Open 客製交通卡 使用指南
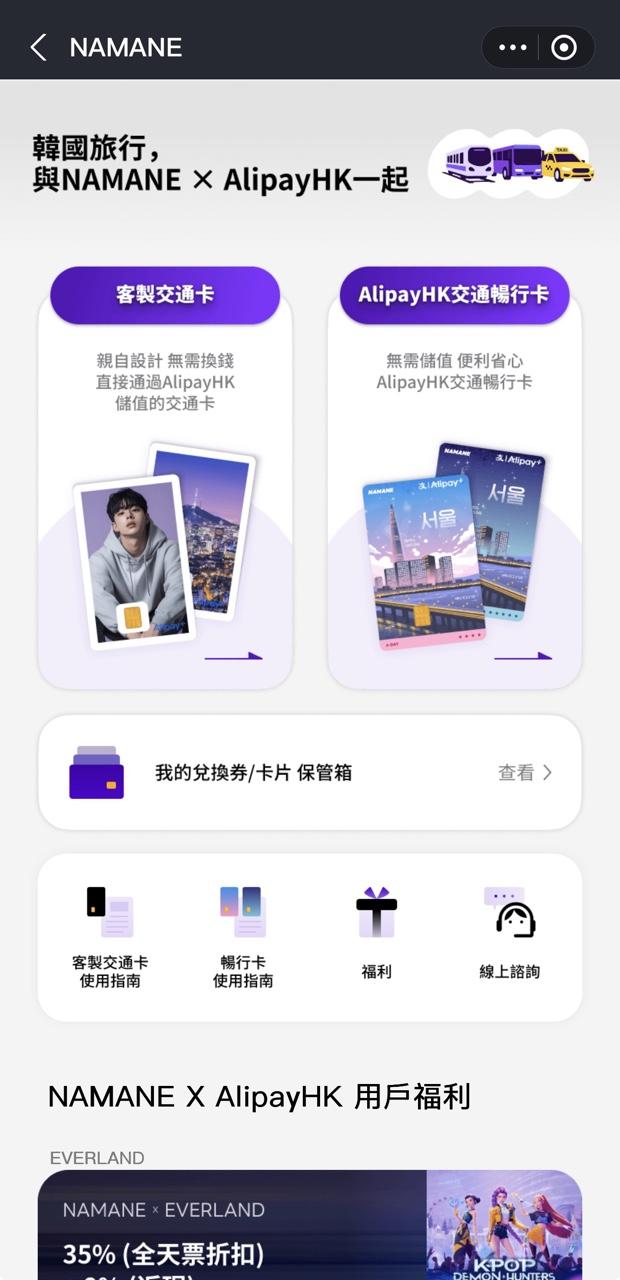This screenshot has width=620, height=1280. 110,937
